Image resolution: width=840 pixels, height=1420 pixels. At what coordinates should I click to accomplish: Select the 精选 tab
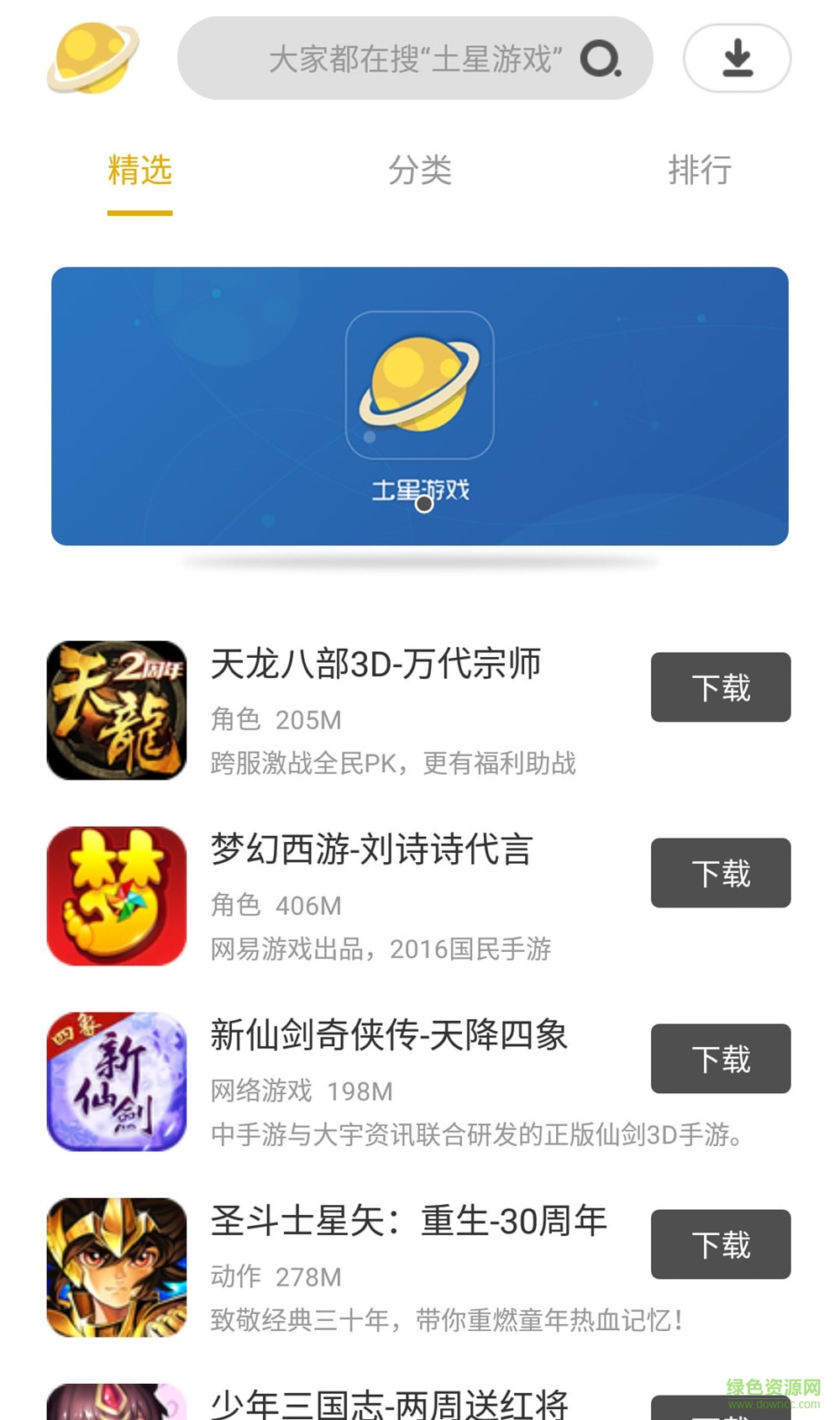tap(139, 171)
